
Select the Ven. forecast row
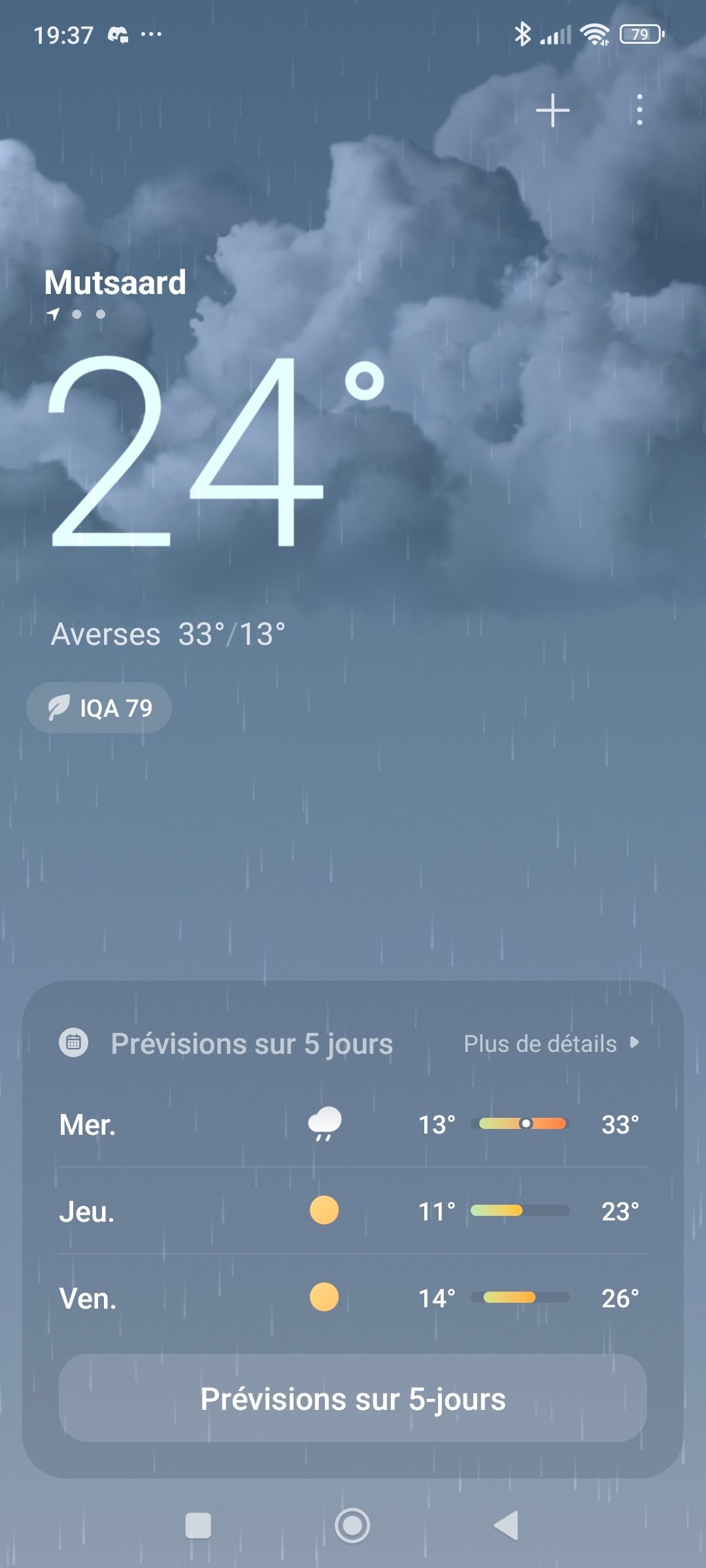[x=353, y=1298]
